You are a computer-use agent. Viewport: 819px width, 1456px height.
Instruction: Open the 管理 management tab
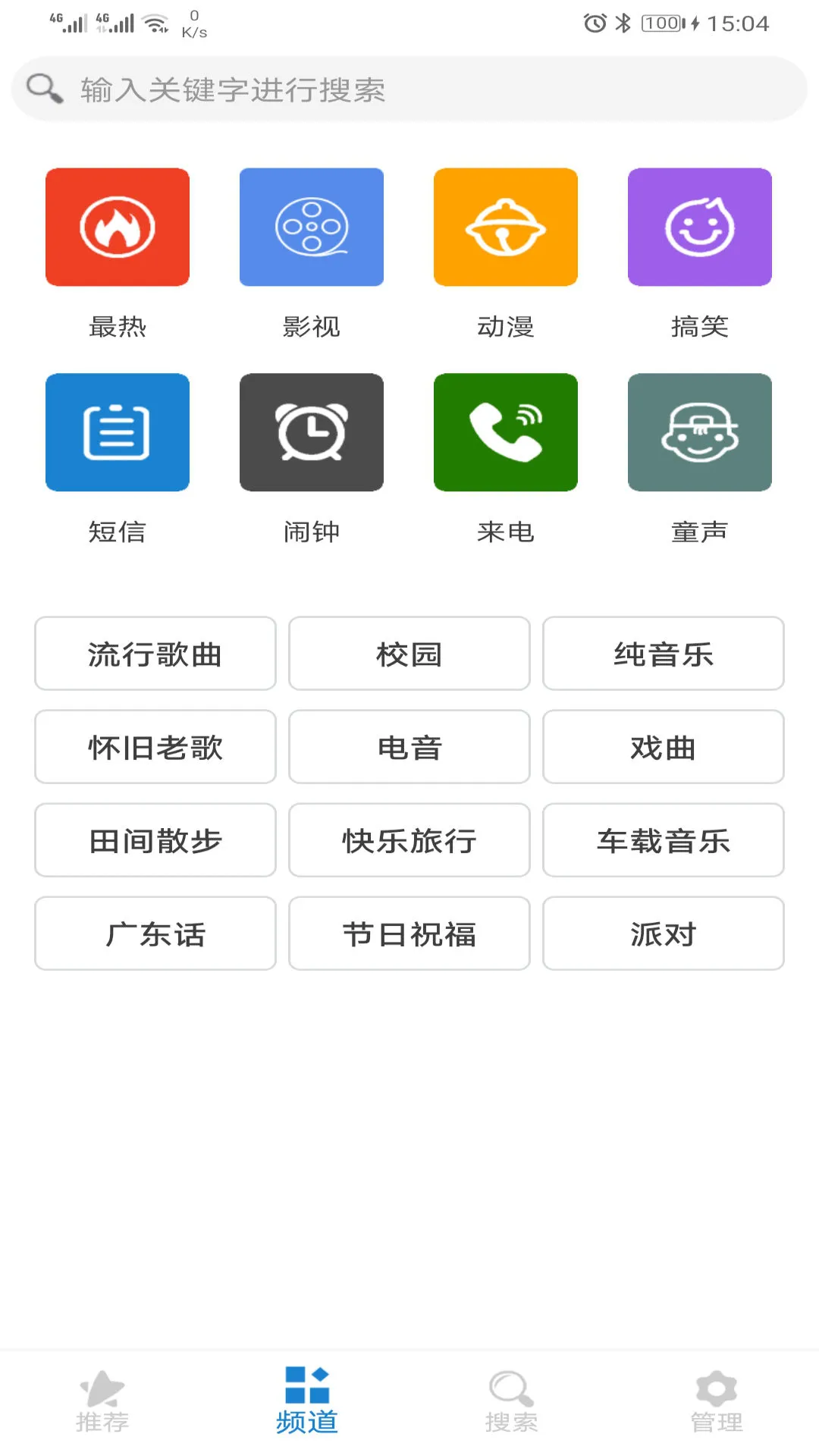click(x=717, y=1407)
